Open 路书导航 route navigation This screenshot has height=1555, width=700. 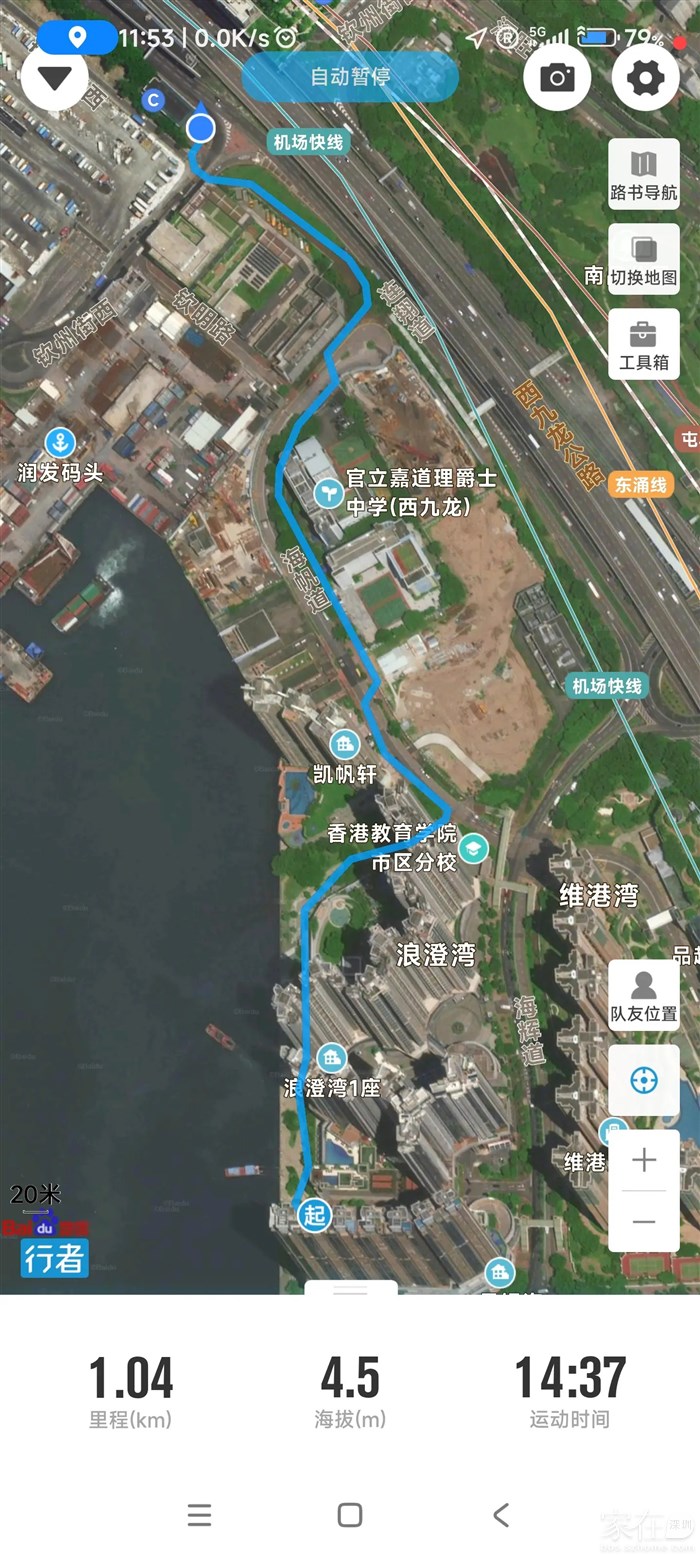tap(643, 174)
